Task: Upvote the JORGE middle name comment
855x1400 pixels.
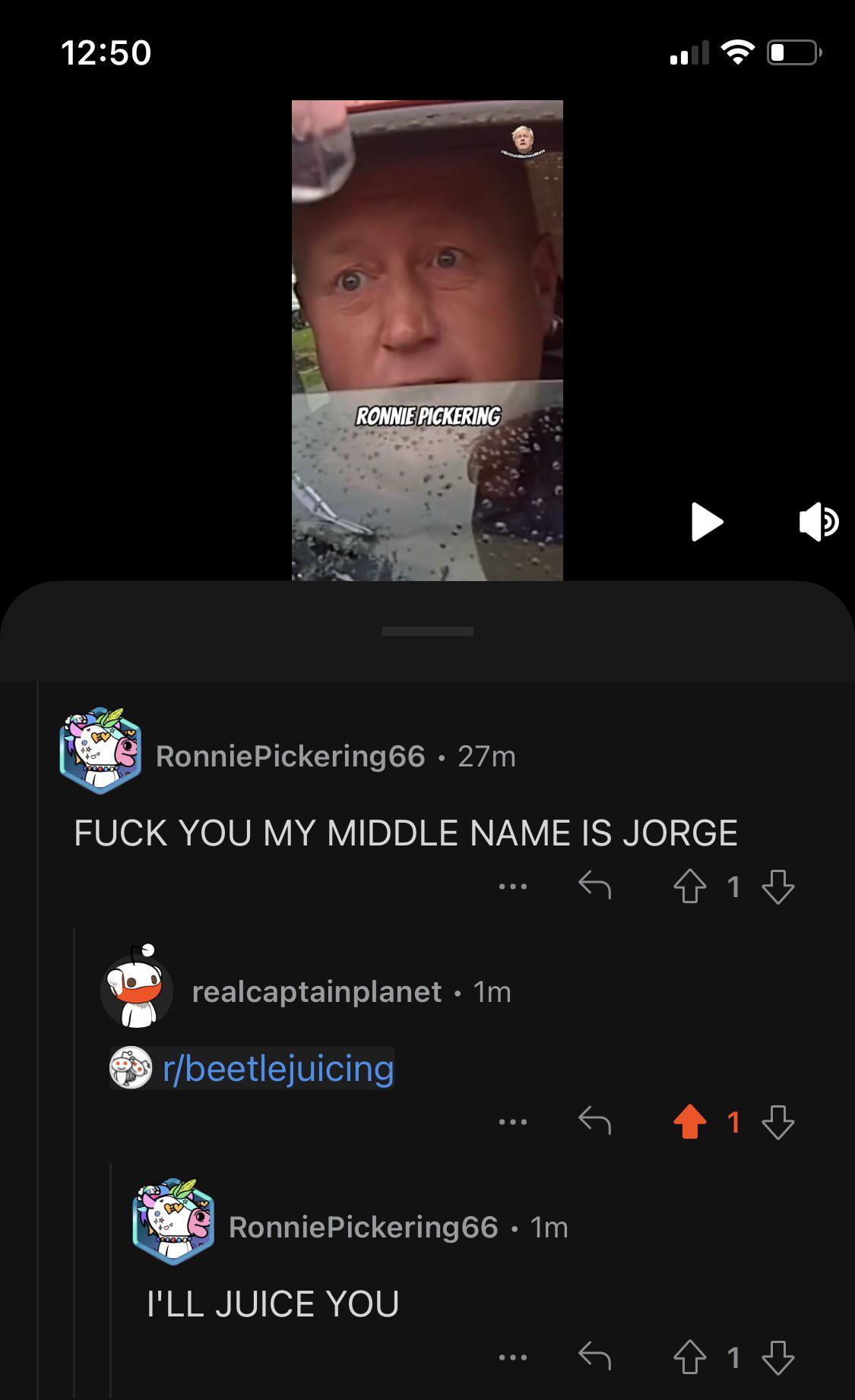Action: click(x=690, y=887)
